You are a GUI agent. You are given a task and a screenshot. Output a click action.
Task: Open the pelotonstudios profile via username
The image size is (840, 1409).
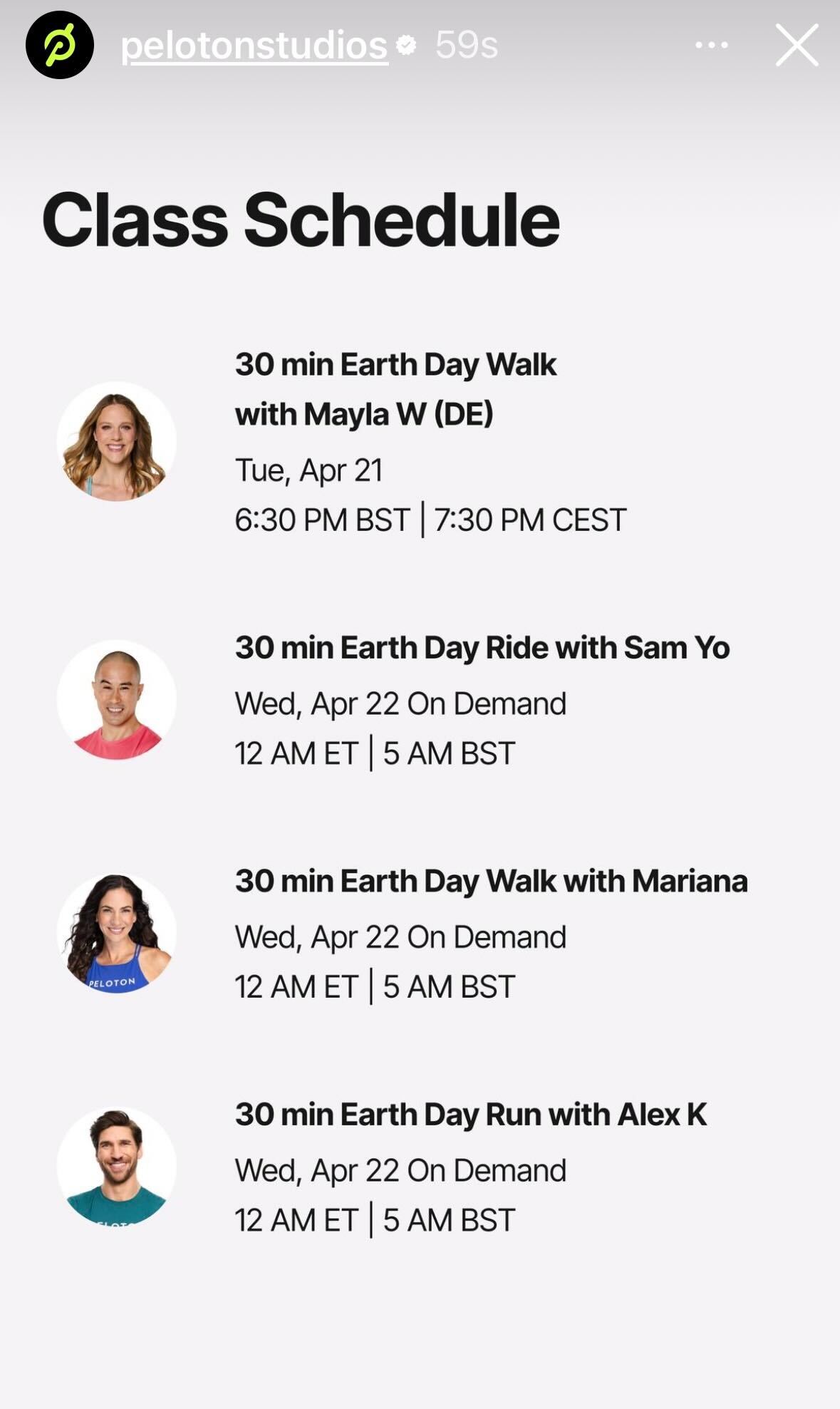click(x=254, y=46)
